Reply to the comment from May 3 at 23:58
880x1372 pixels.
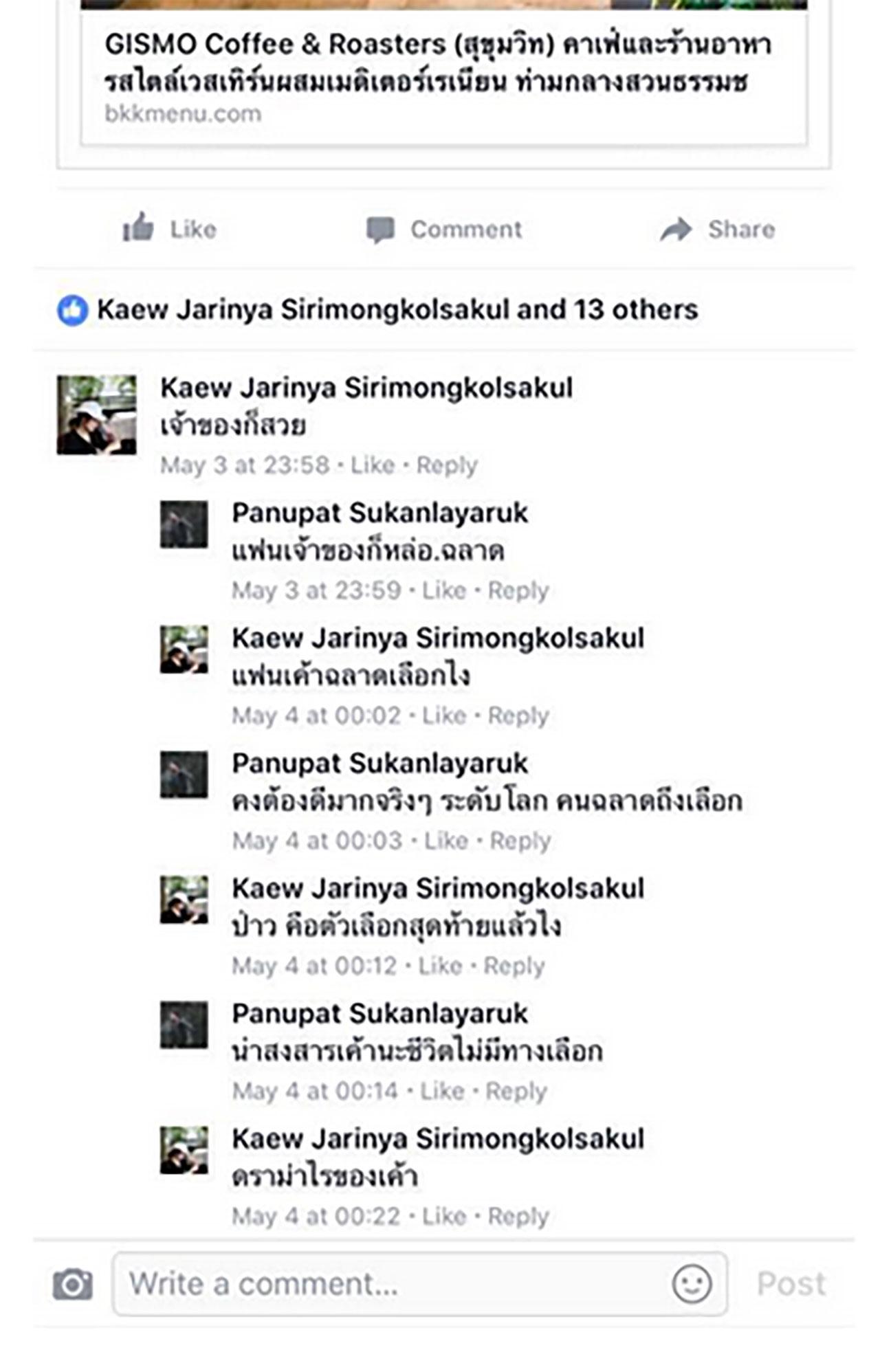tap(447, 465)
